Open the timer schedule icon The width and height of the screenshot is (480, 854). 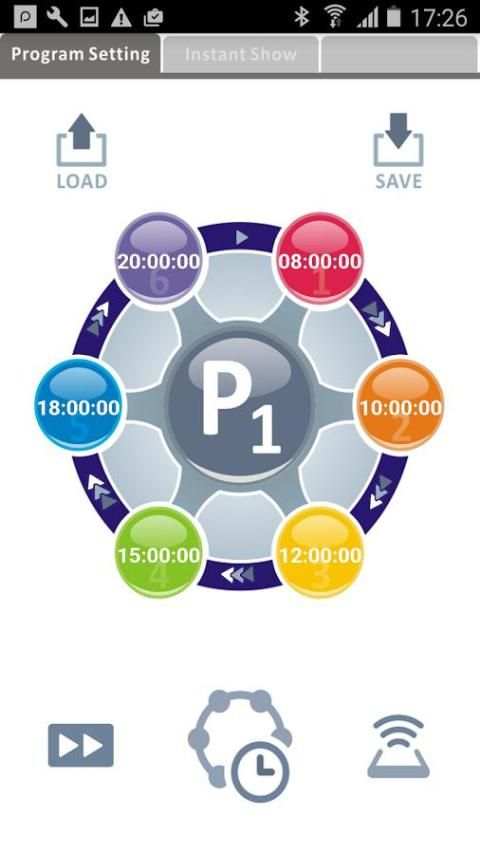(x=240, y=745)
